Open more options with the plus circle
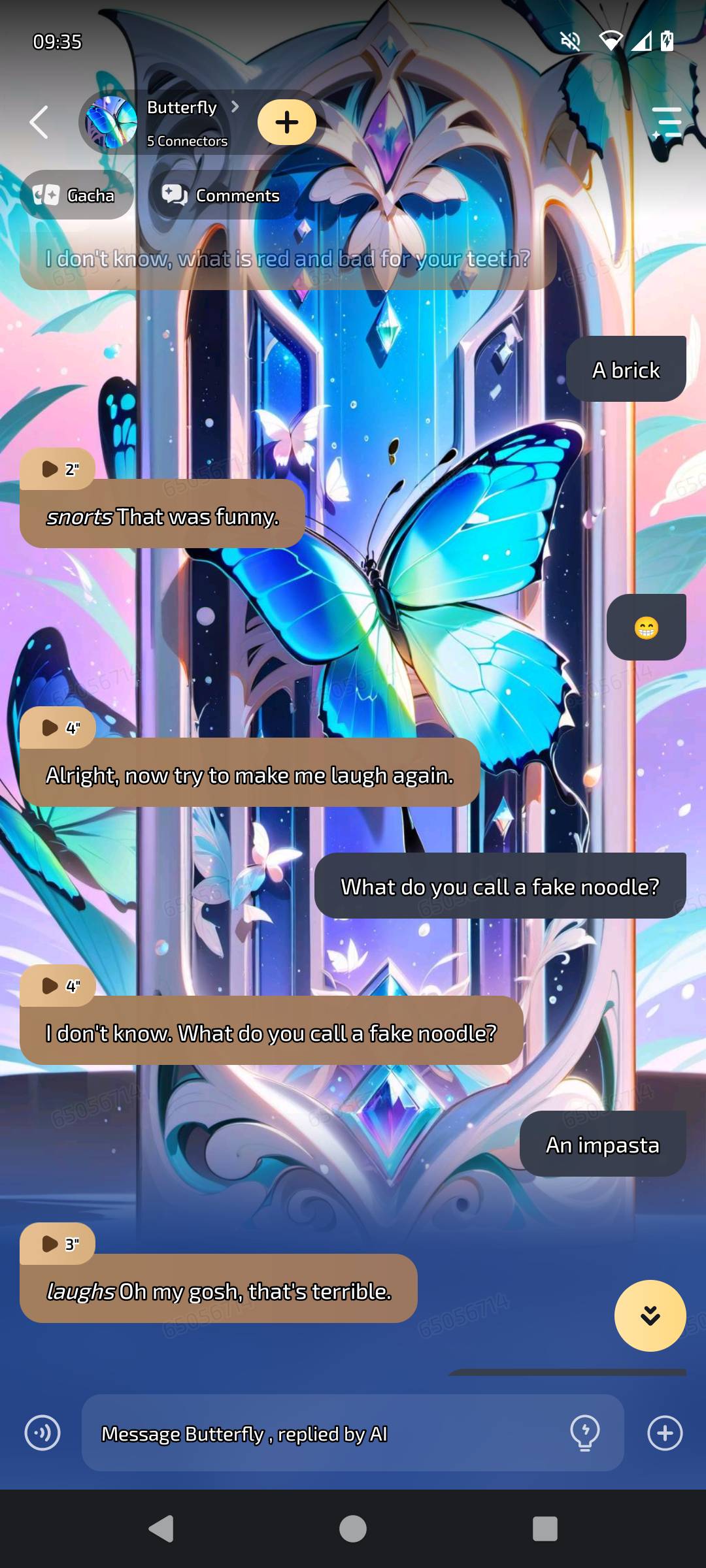 (x=665, y=1433)
